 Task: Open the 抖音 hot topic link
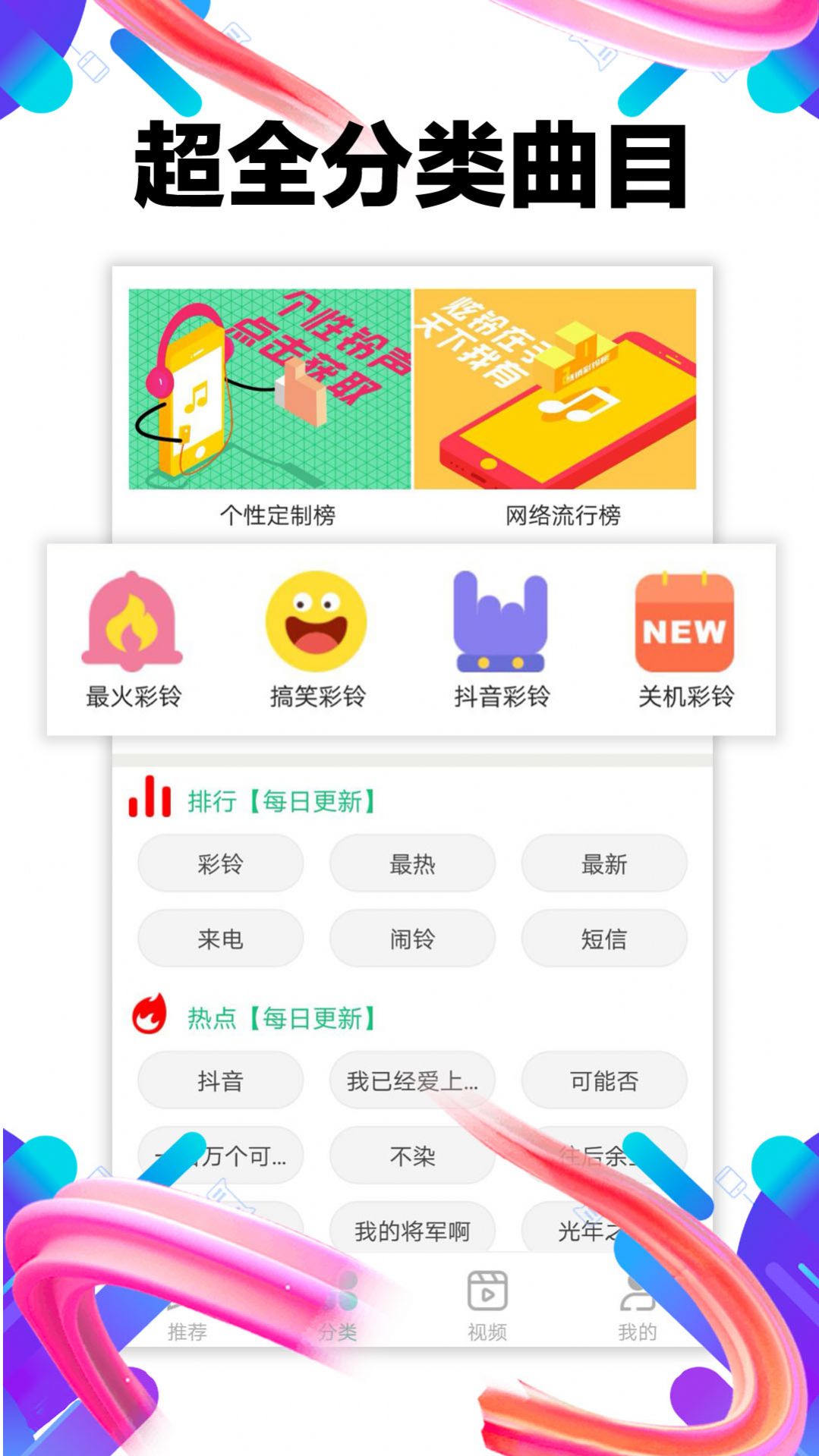point(219,1081)
